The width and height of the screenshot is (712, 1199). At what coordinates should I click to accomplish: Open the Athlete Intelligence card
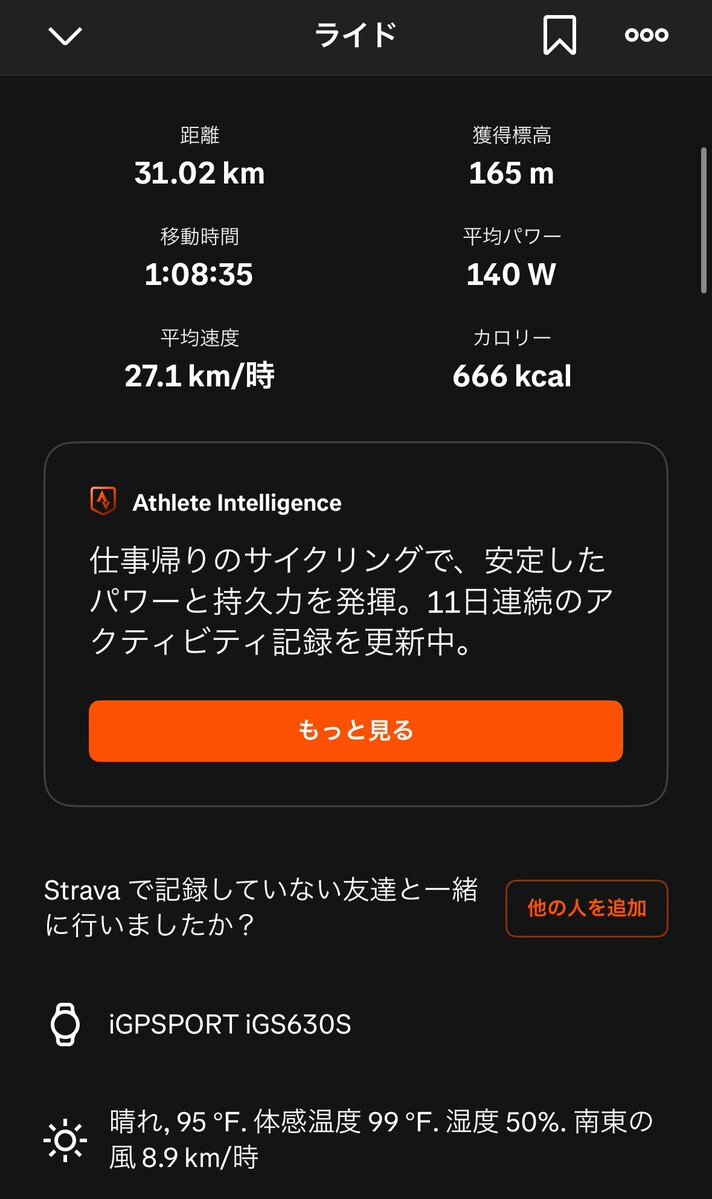pyautogui.click(x=356, y=624)
